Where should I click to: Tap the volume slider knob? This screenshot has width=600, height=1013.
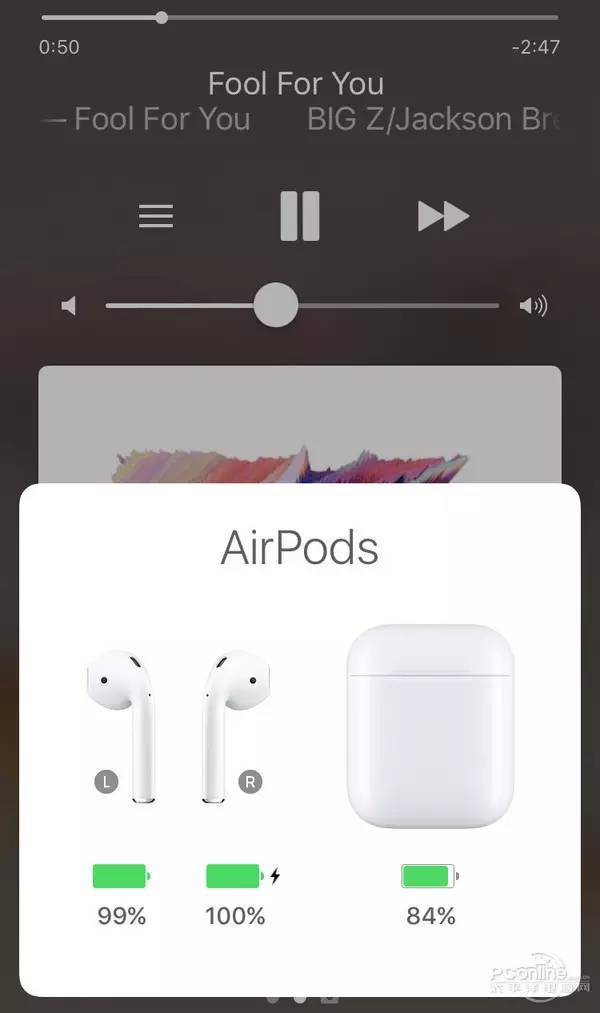pos(275,305)
